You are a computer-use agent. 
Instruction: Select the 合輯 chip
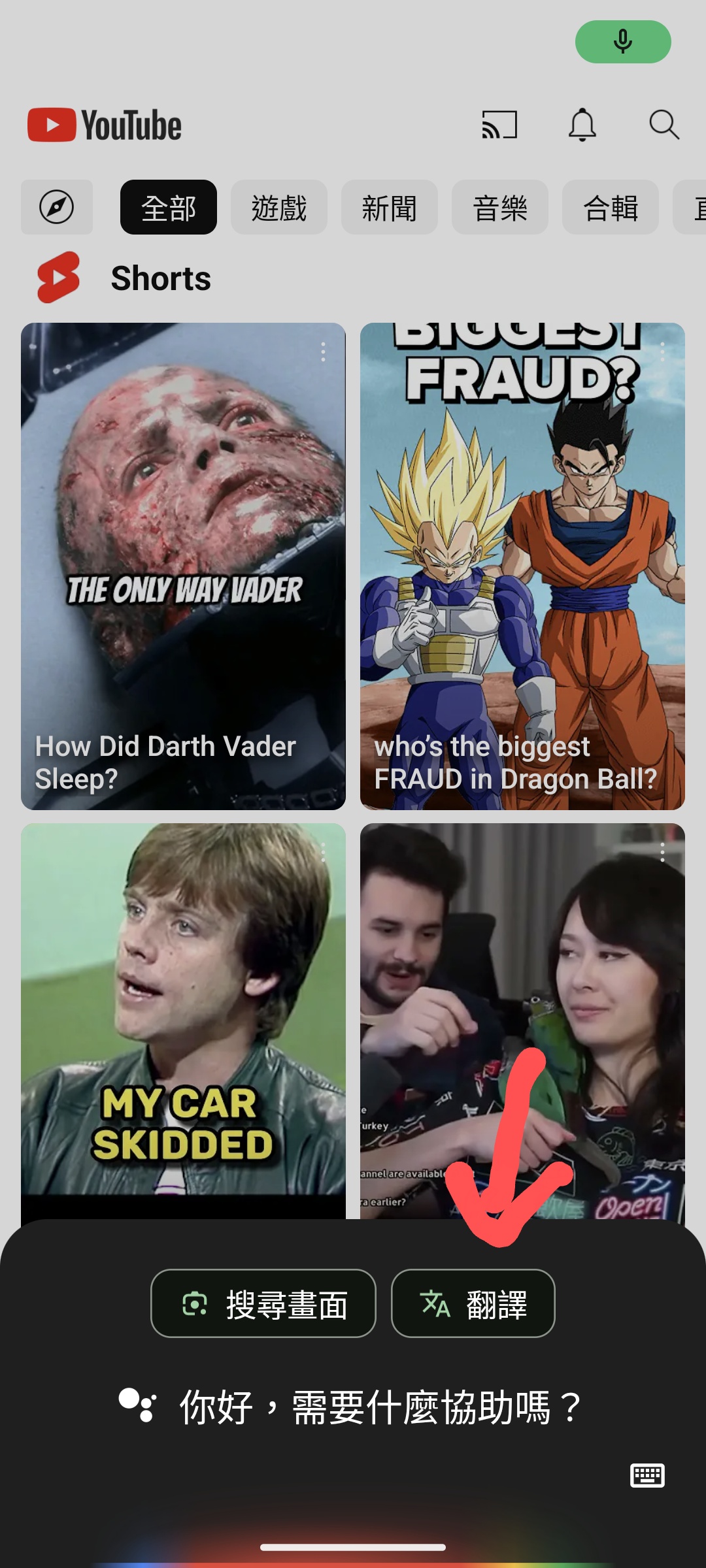[611, 207]
